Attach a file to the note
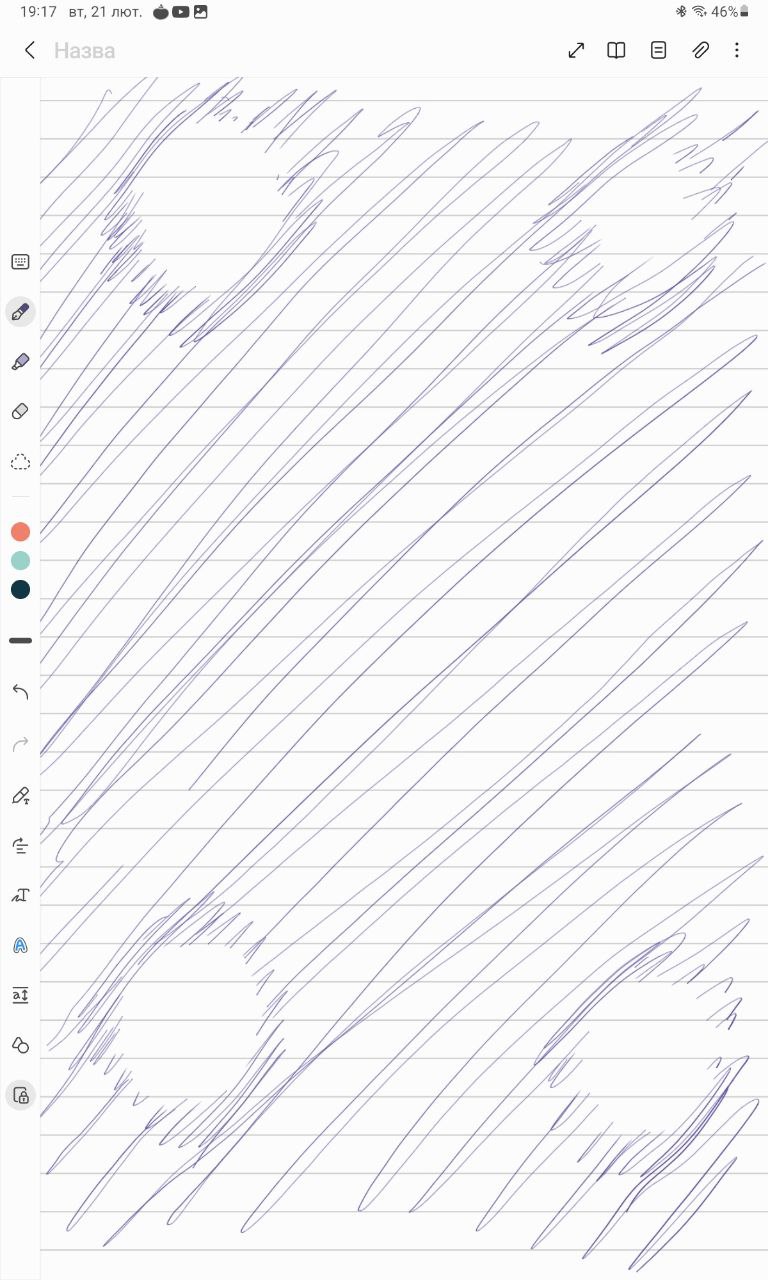Image resolution: width=768 pixels, height=1280 pixels. tap(700, 50)
